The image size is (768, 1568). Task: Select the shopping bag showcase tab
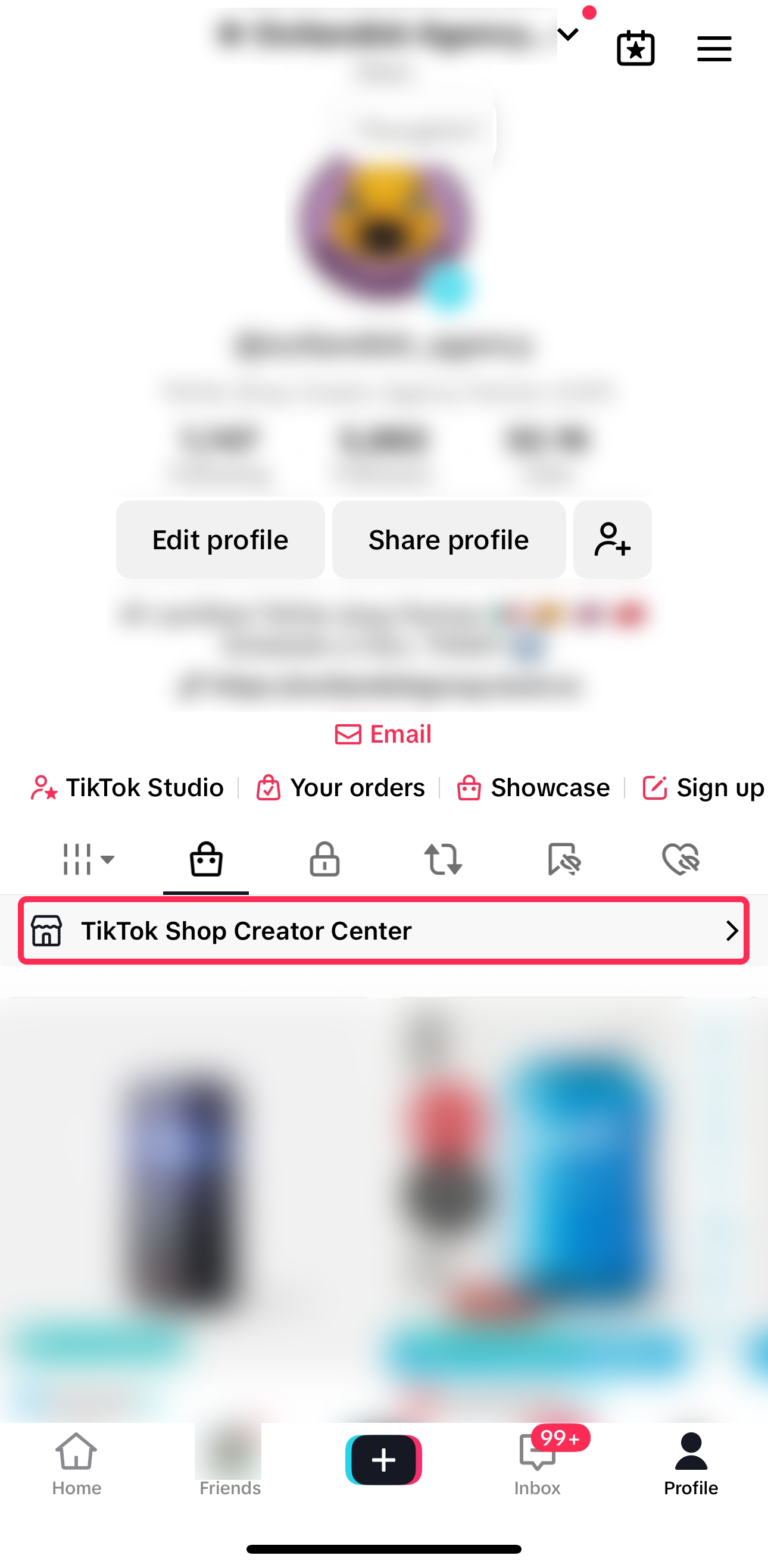(x=206, y=859)
